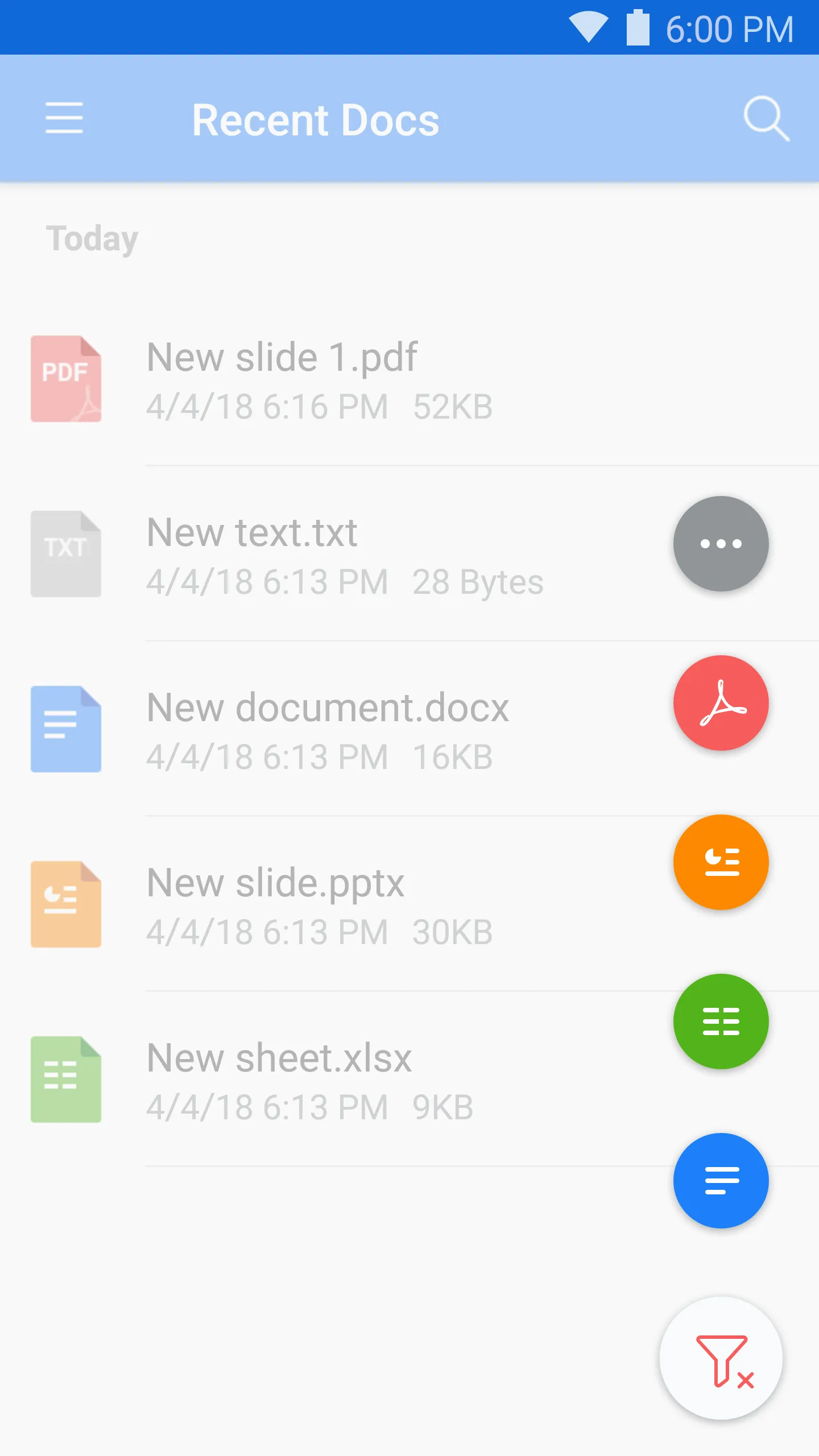Open New sheet.xlsx file
The image size is (819, 1456).
coord(279,1057)
